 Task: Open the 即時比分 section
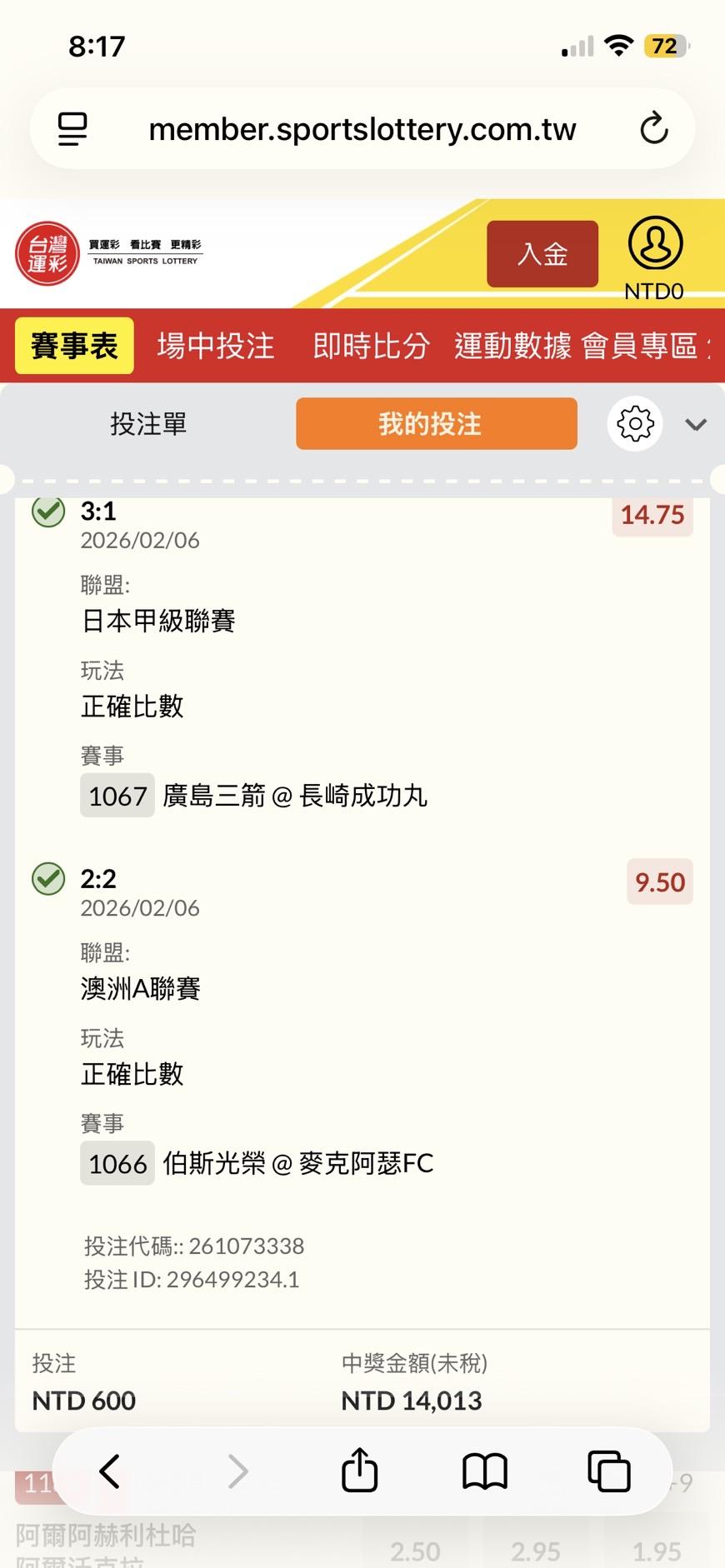coord(371,346)
